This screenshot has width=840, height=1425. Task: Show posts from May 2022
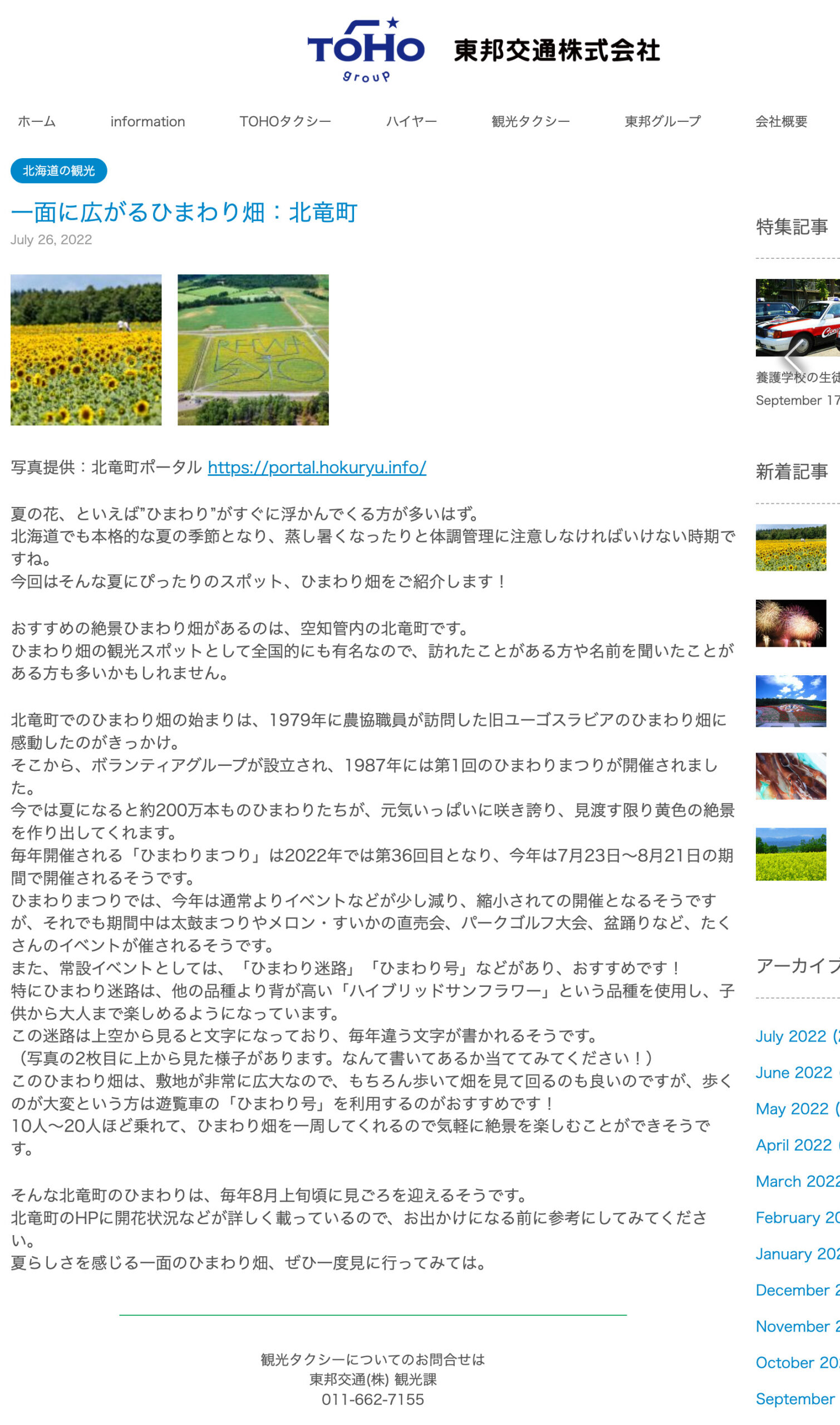(x=792, y=1109)
